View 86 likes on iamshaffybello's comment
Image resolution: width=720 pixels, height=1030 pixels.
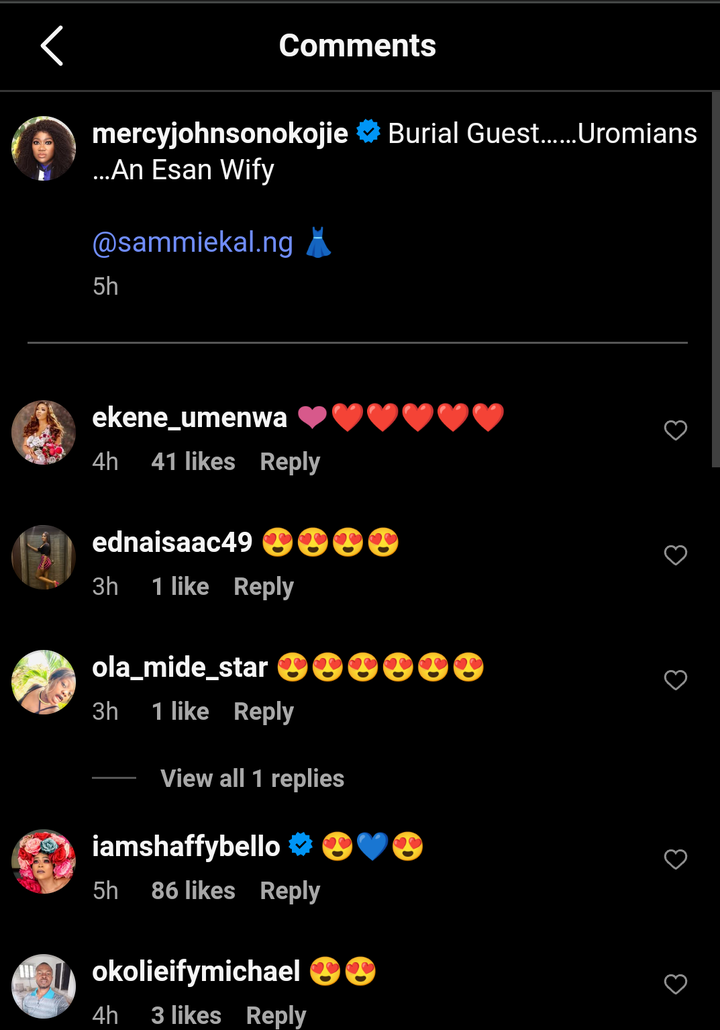click(193, 891)
